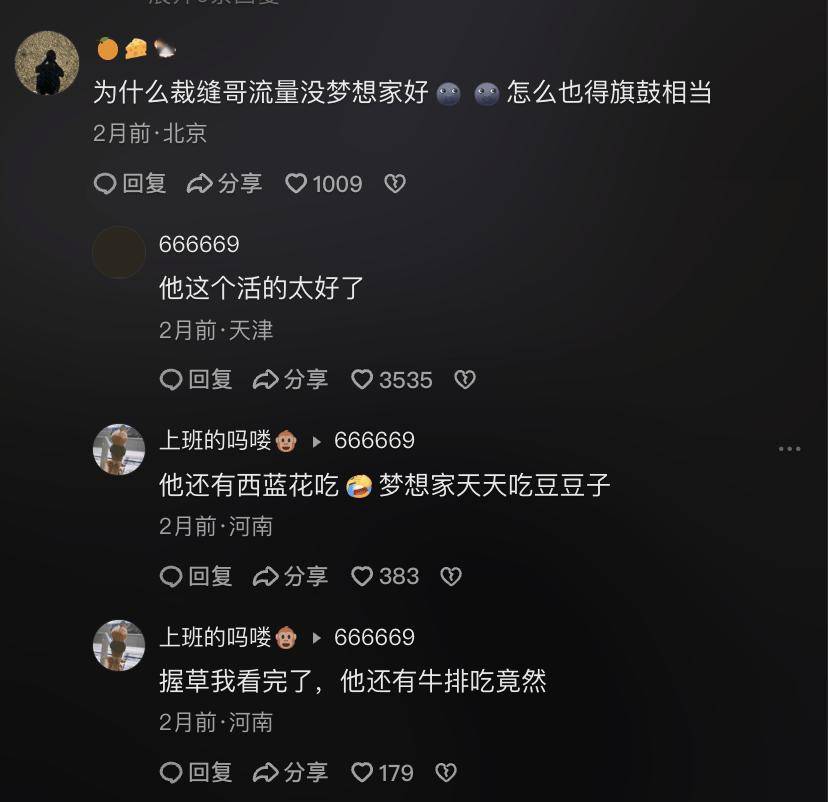Like the comment with 179 likes
This screenshot has height=802, width=828.
(382, 772)
